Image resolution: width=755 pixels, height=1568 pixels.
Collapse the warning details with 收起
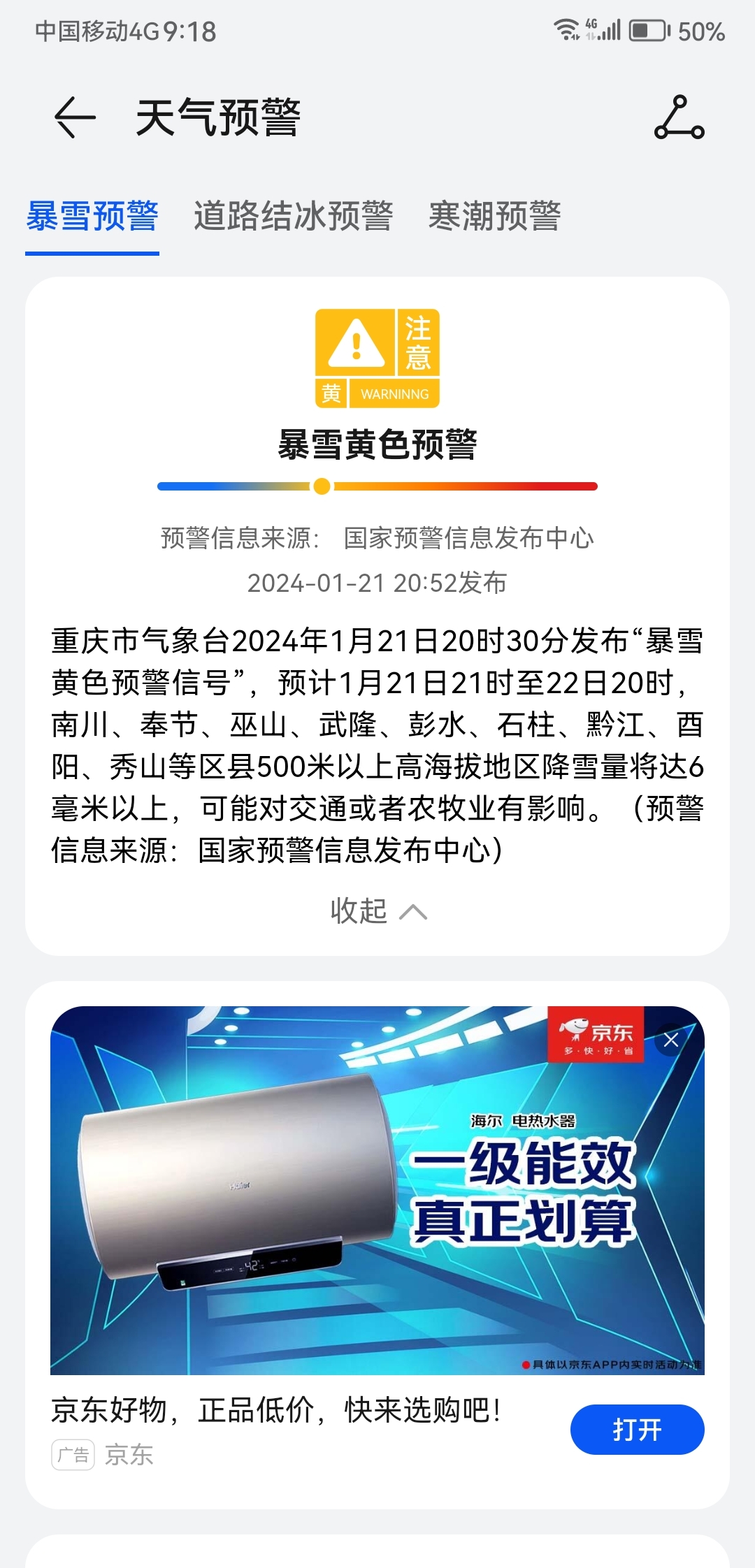(x=377, y=911)
